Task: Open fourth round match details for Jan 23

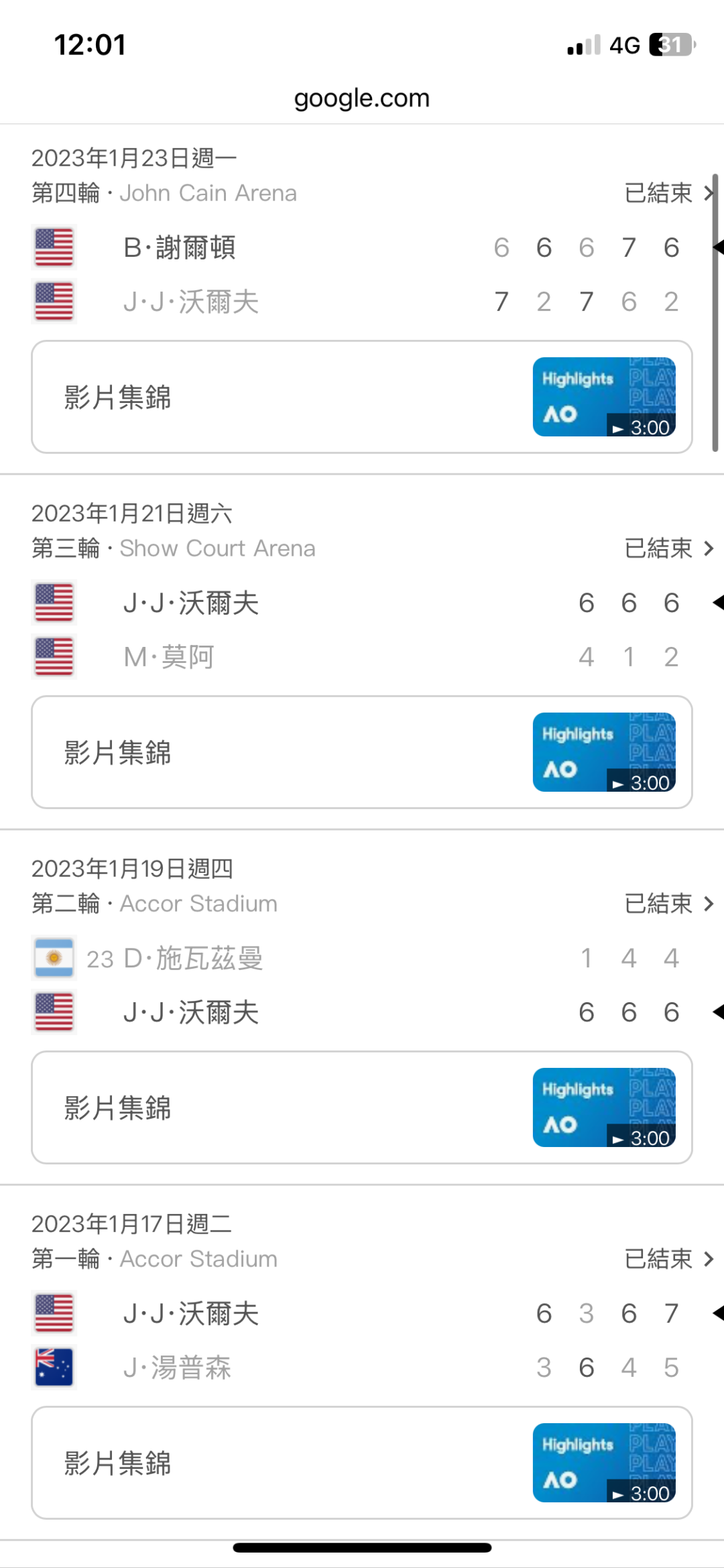Action: [x=668, y=194]
